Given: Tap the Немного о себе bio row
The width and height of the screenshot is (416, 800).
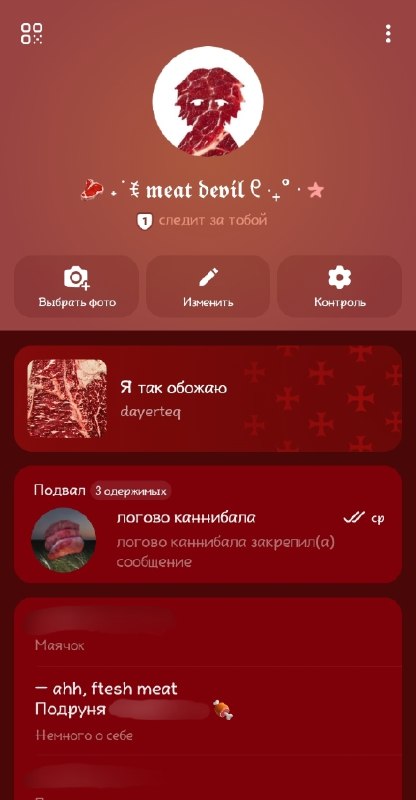Looking at the screenshot, I should 208,711.
